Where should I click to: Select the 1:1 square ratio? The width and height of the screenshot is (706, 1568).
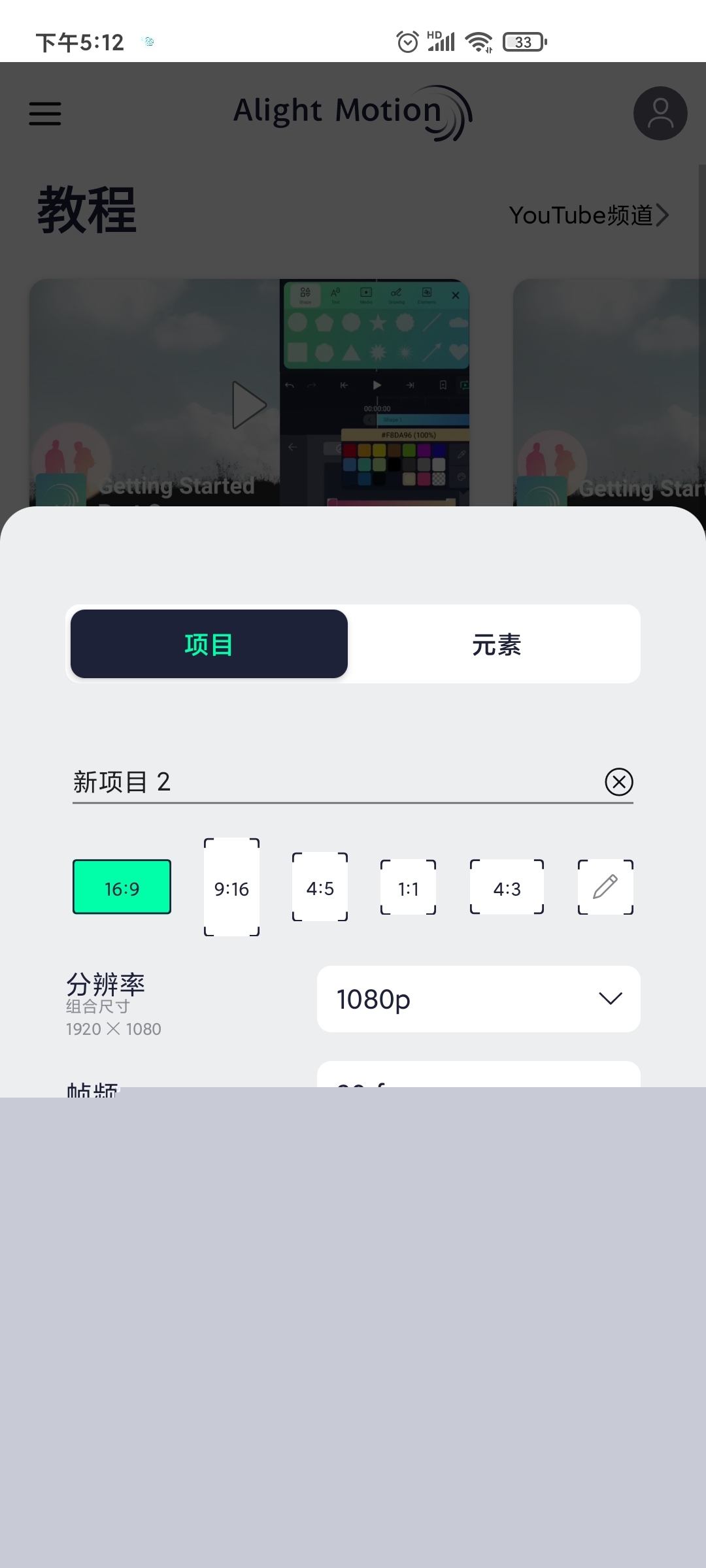[x=408, y=888]
